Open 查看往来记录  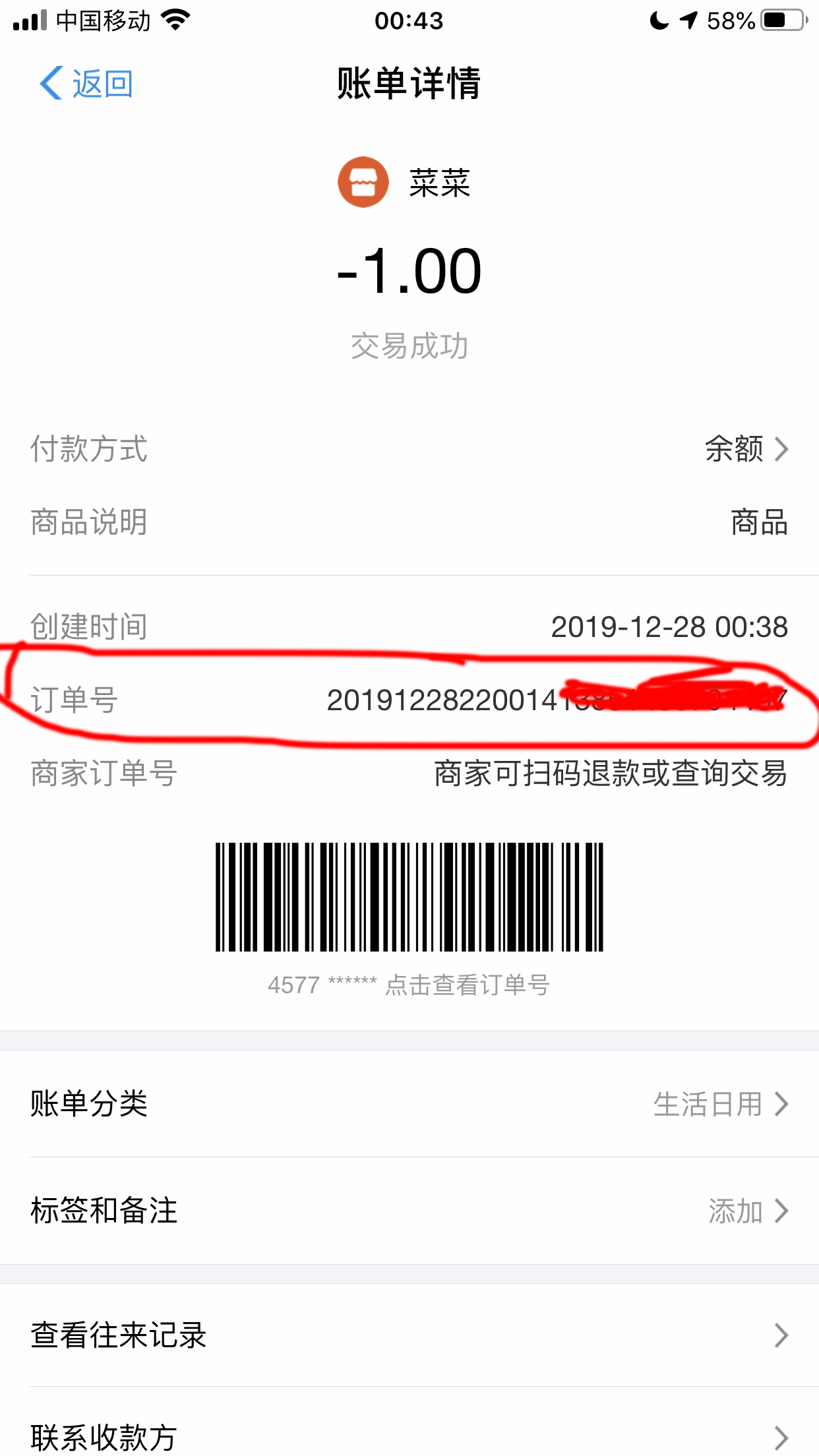pos(409,1335)
